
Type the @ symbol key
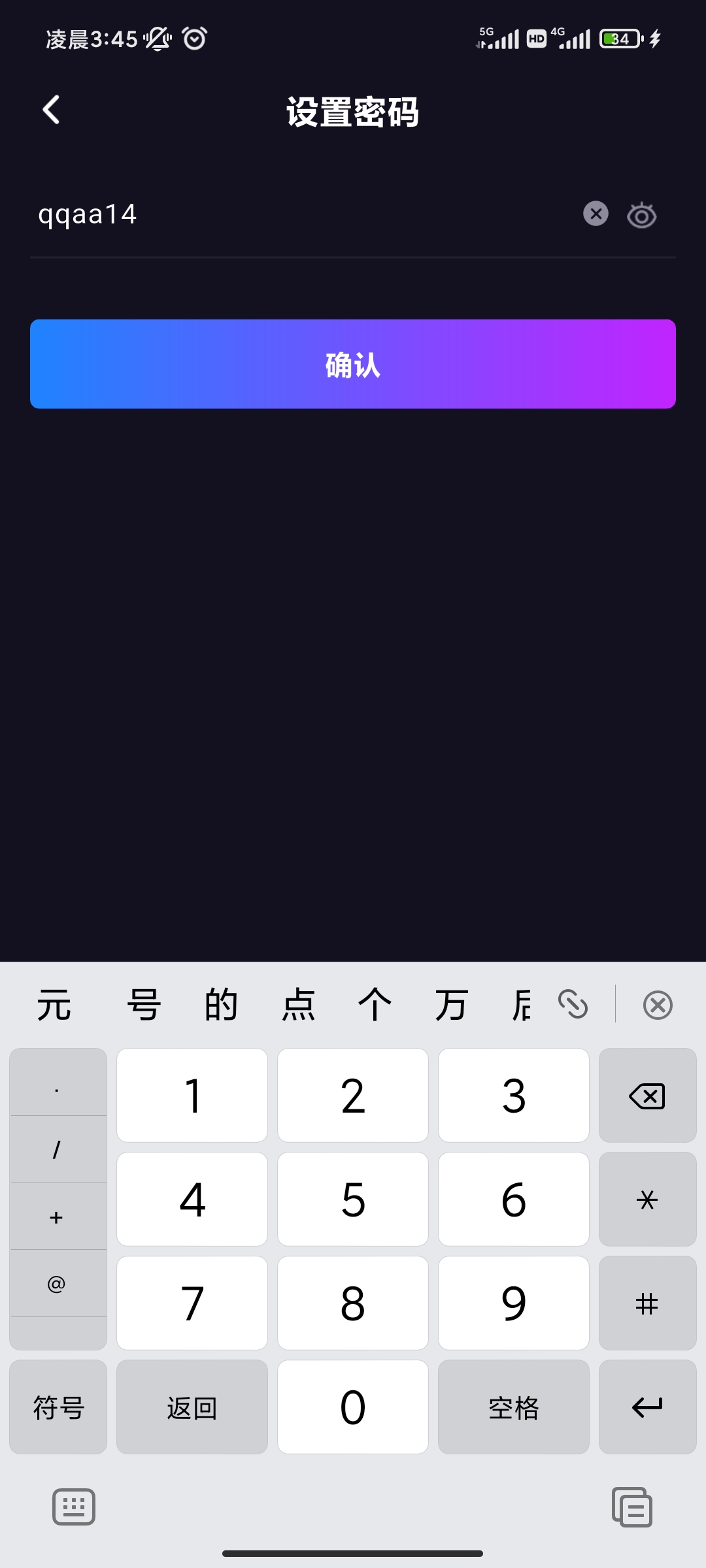[x=57, y=1284]
